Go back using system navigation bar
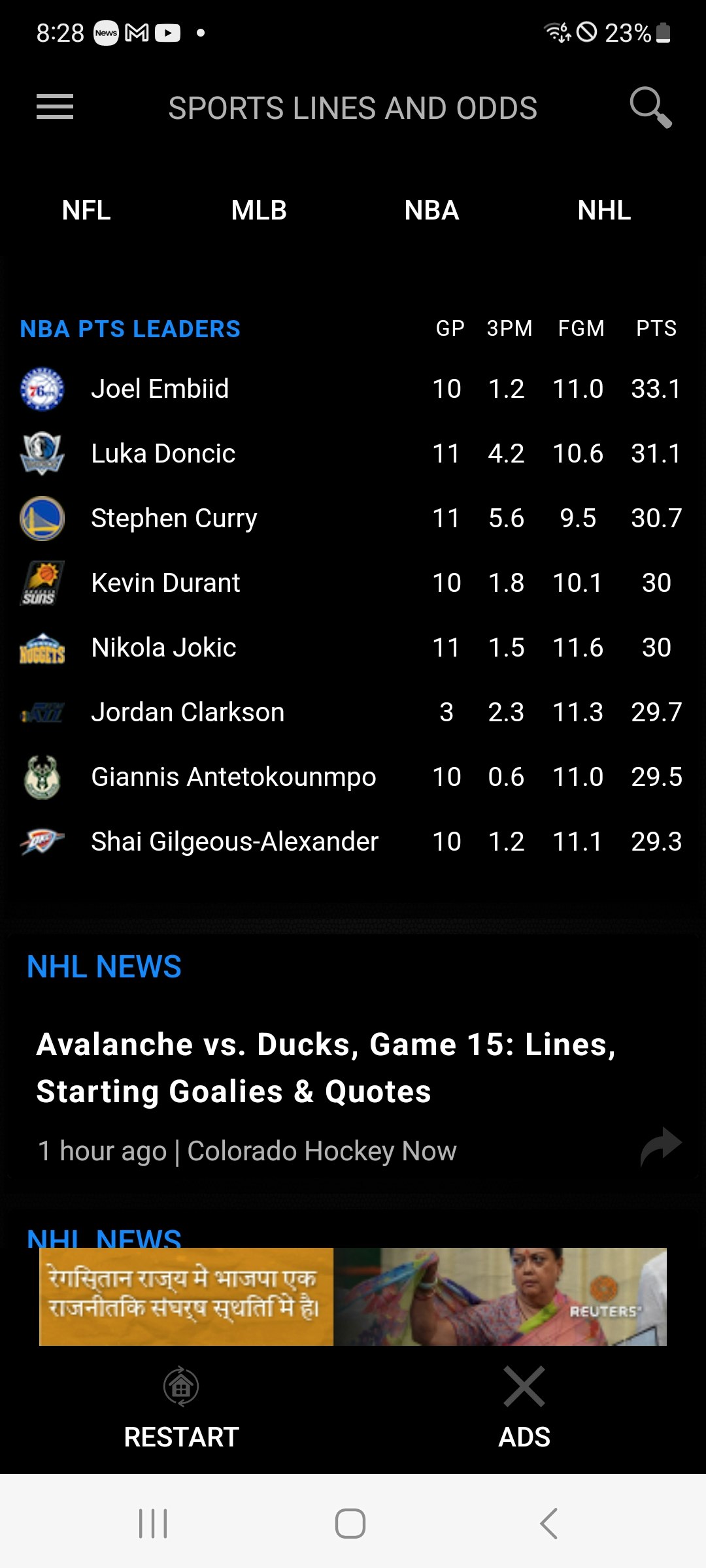This screenshot has width=706, height=1568. coord(549,1524)
